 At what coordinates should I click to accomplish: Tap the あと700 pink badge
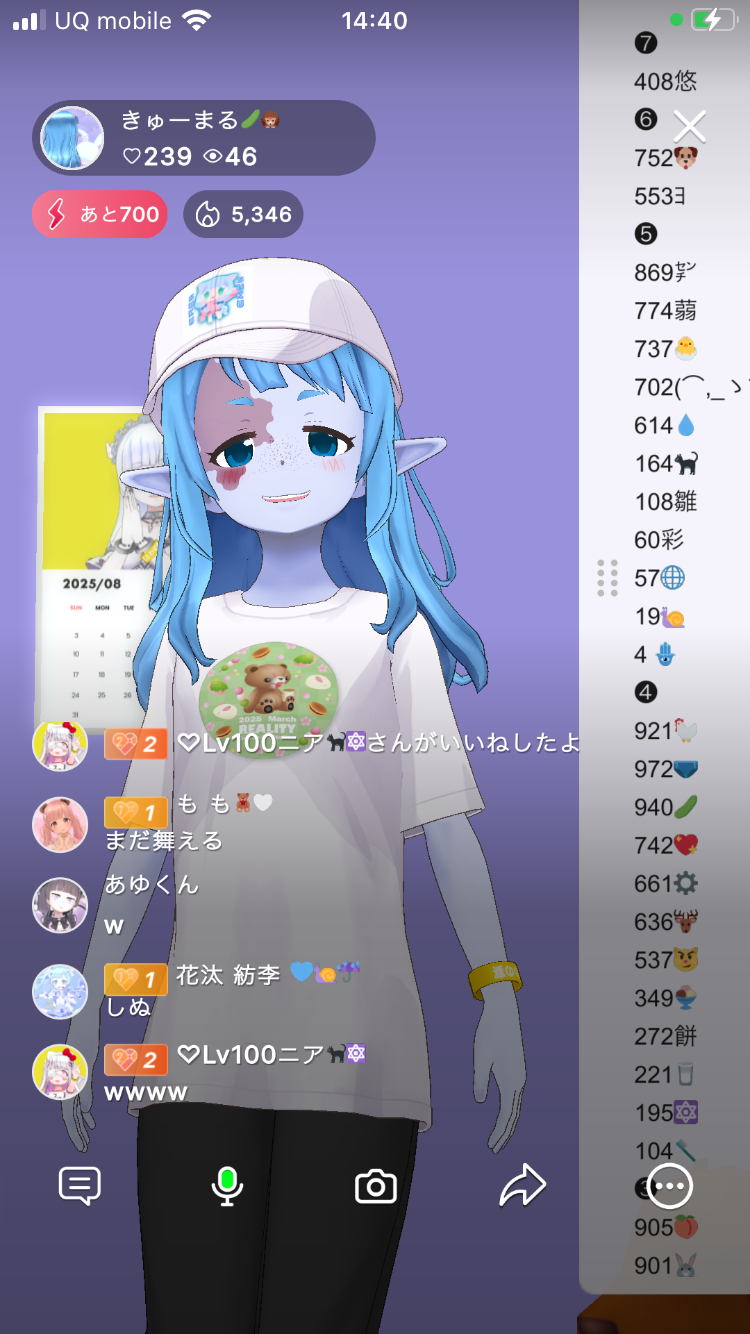click(x=100, y=214)
